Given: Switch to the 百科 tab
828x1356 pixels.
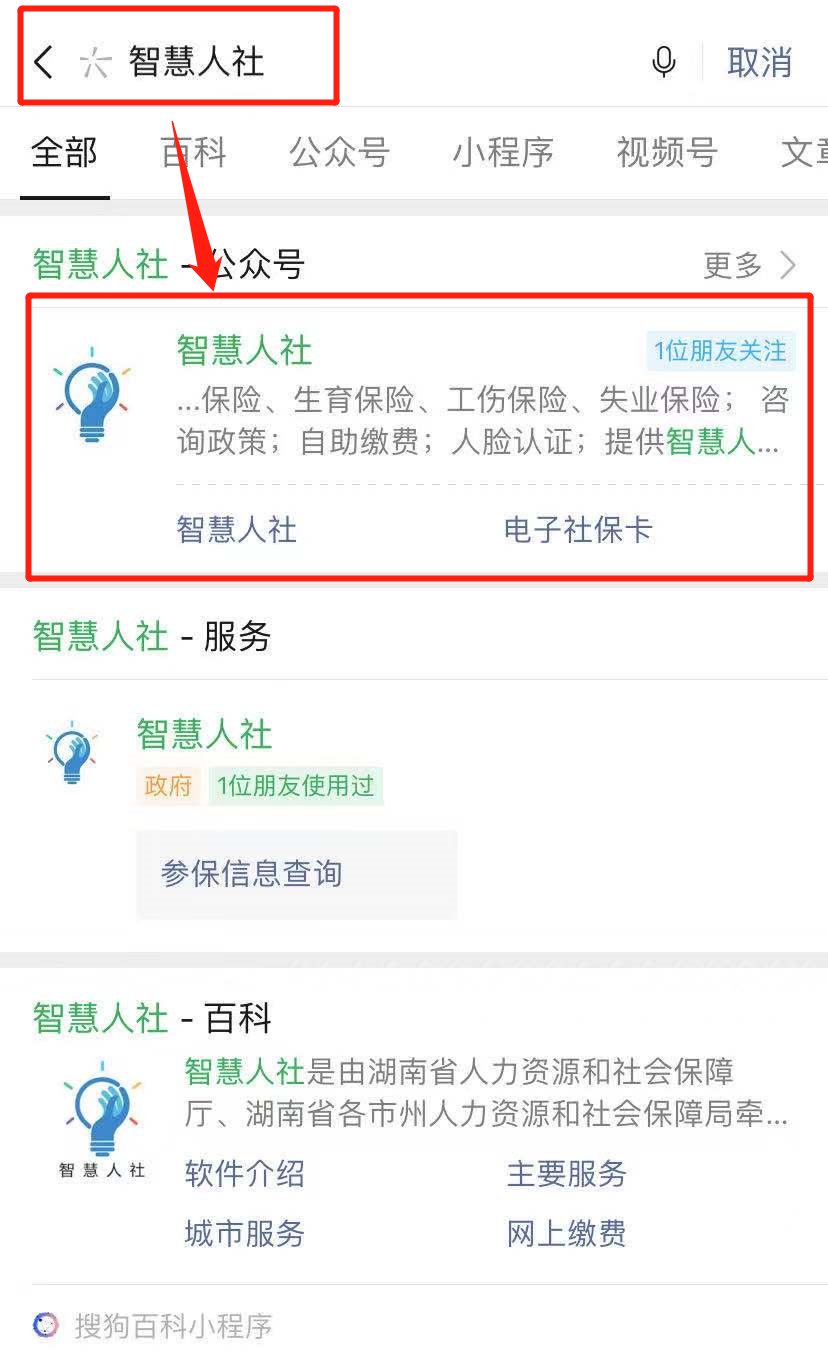Looking at the screenshot, I should pyautogui.click(x=194, y=153).
